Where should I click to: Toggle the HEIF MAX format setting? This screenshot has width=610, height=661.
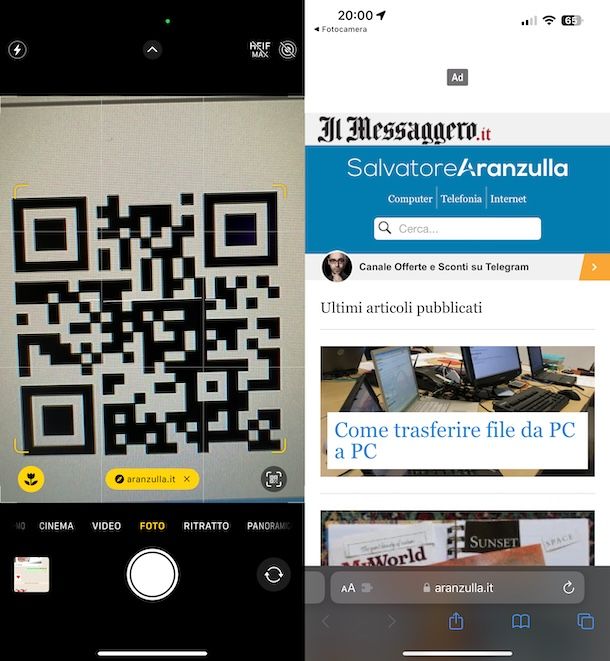point(259,49)
